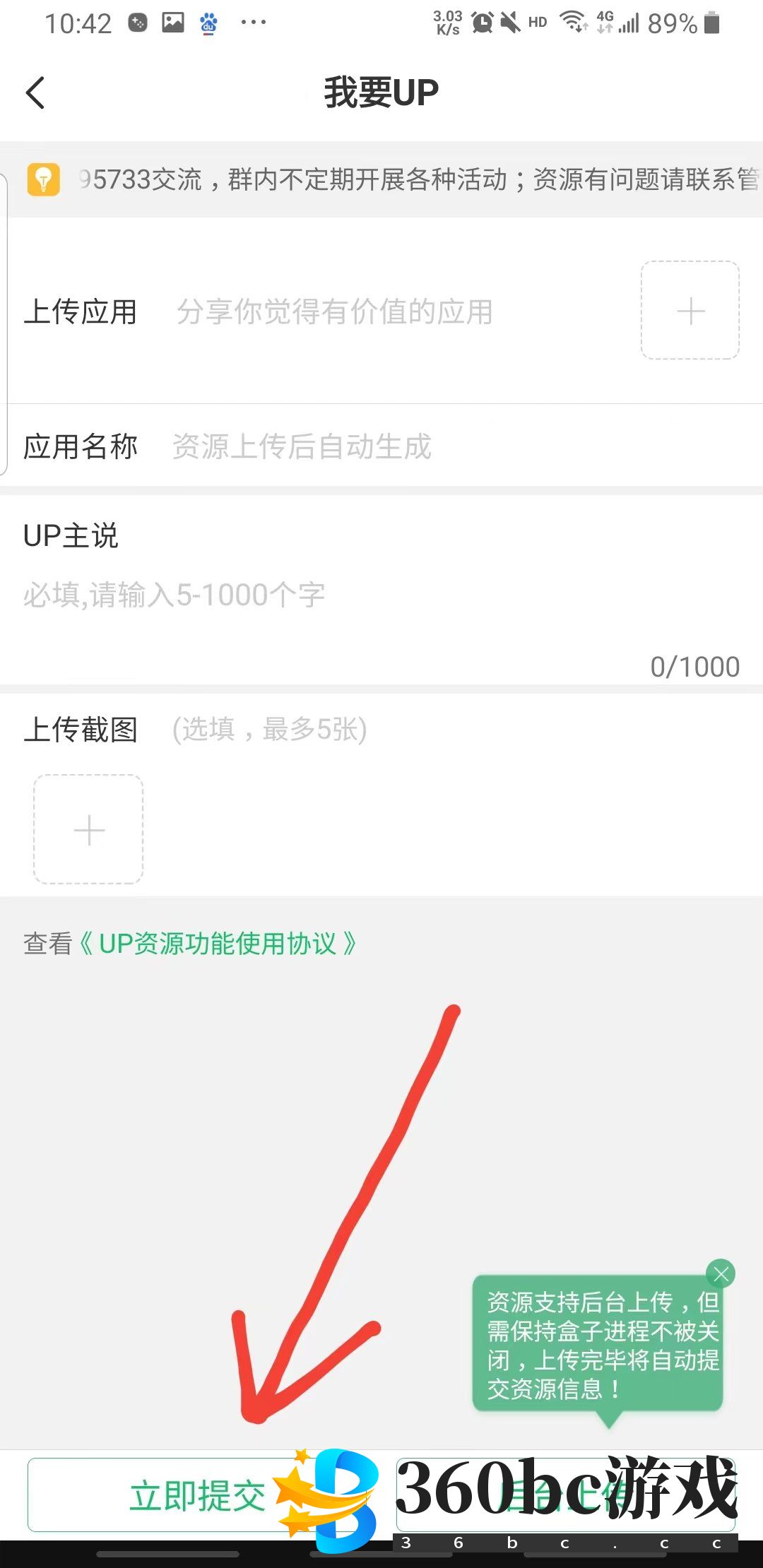Dismiss the green background-upload tip

click(x=721, y=1274)
